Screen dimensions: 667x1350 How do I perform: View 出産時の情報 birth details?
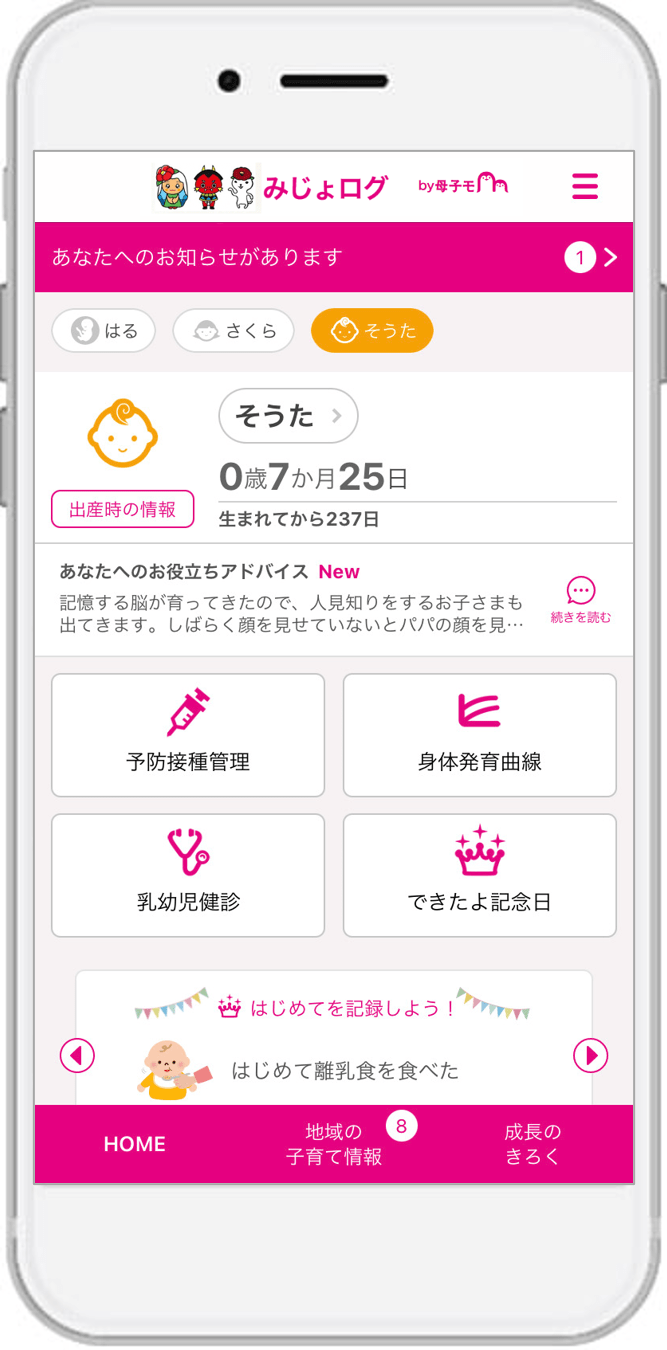122,509
